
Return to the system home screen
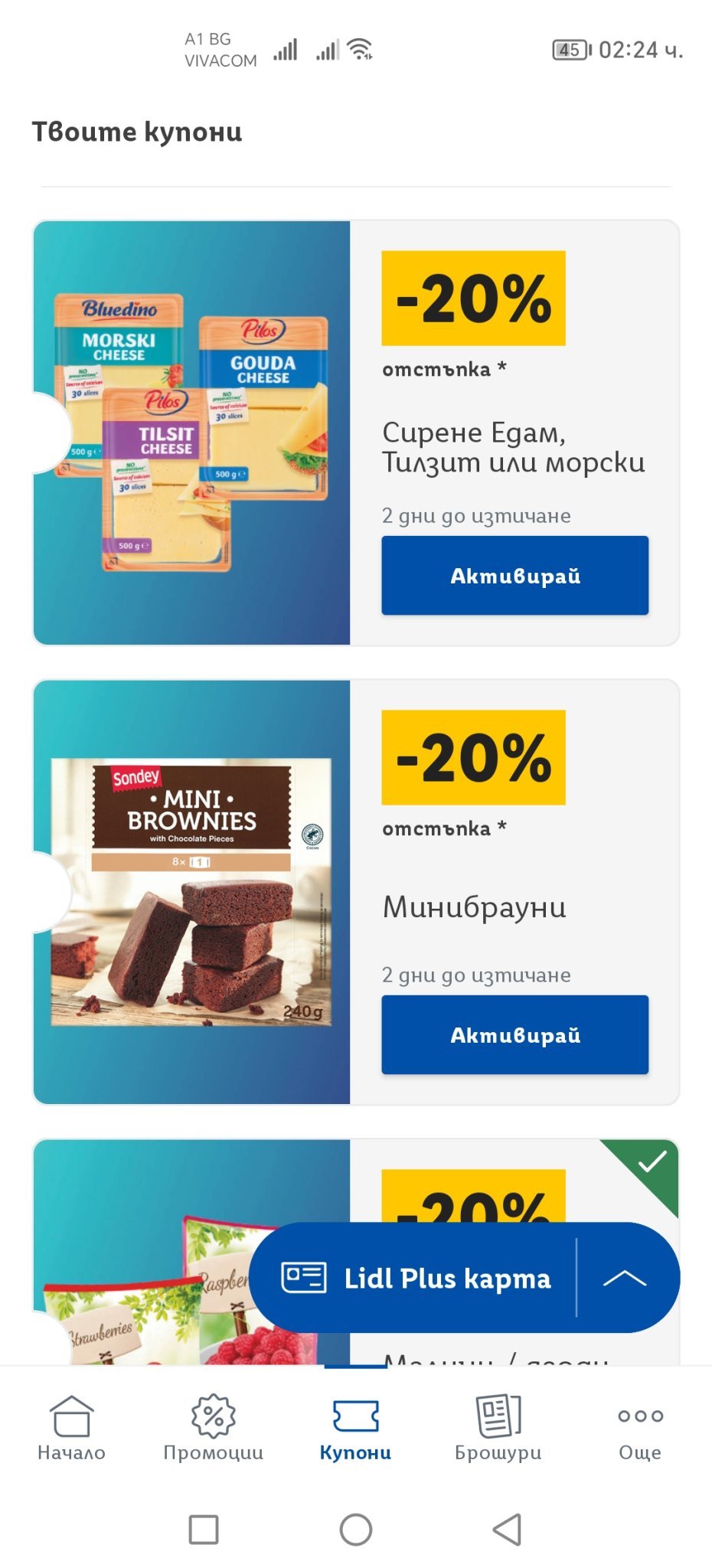coord(356,1530)
